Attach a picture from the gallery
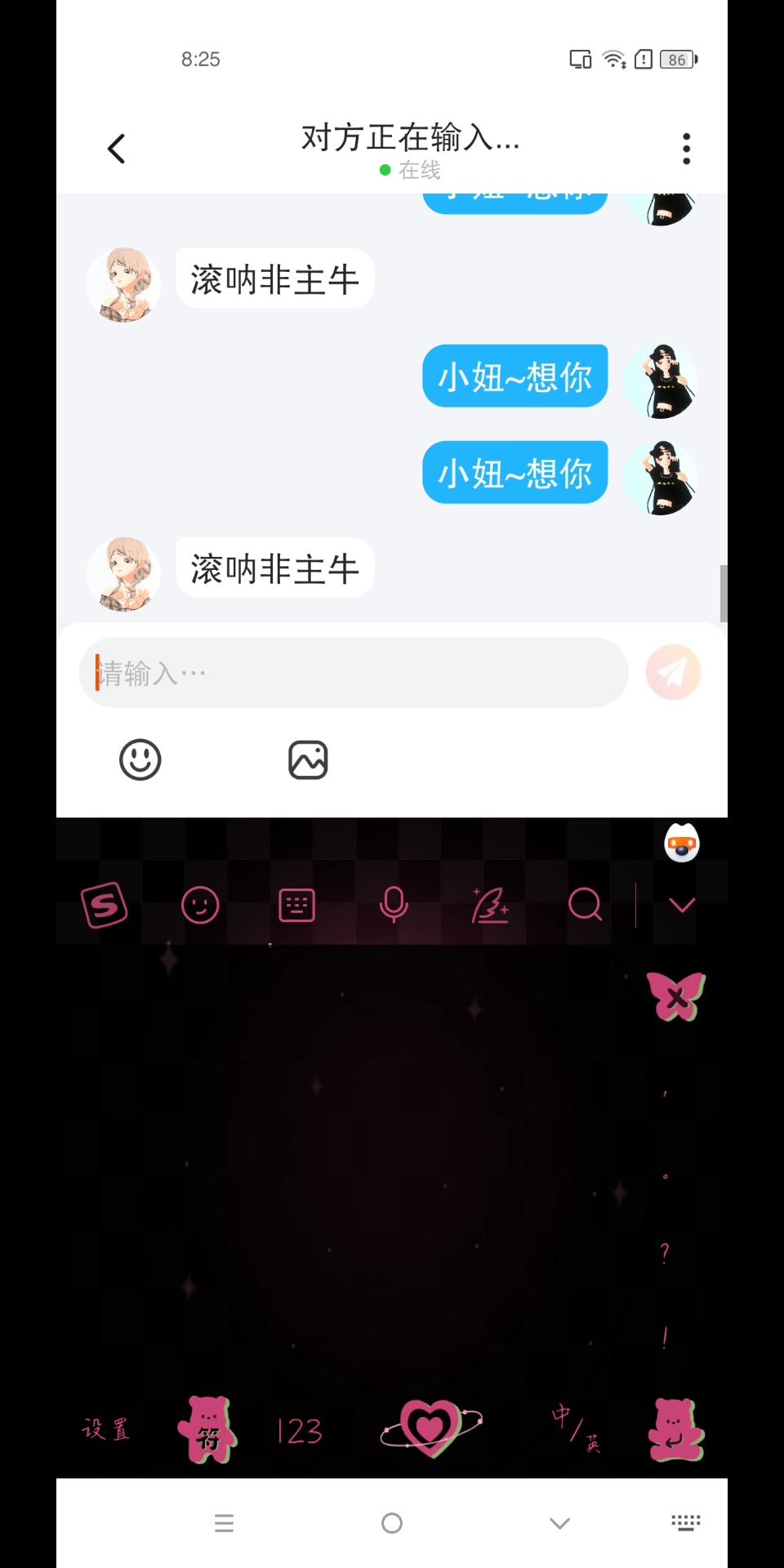The height and width of the screenshot is (1568, 784). [308, 760]
